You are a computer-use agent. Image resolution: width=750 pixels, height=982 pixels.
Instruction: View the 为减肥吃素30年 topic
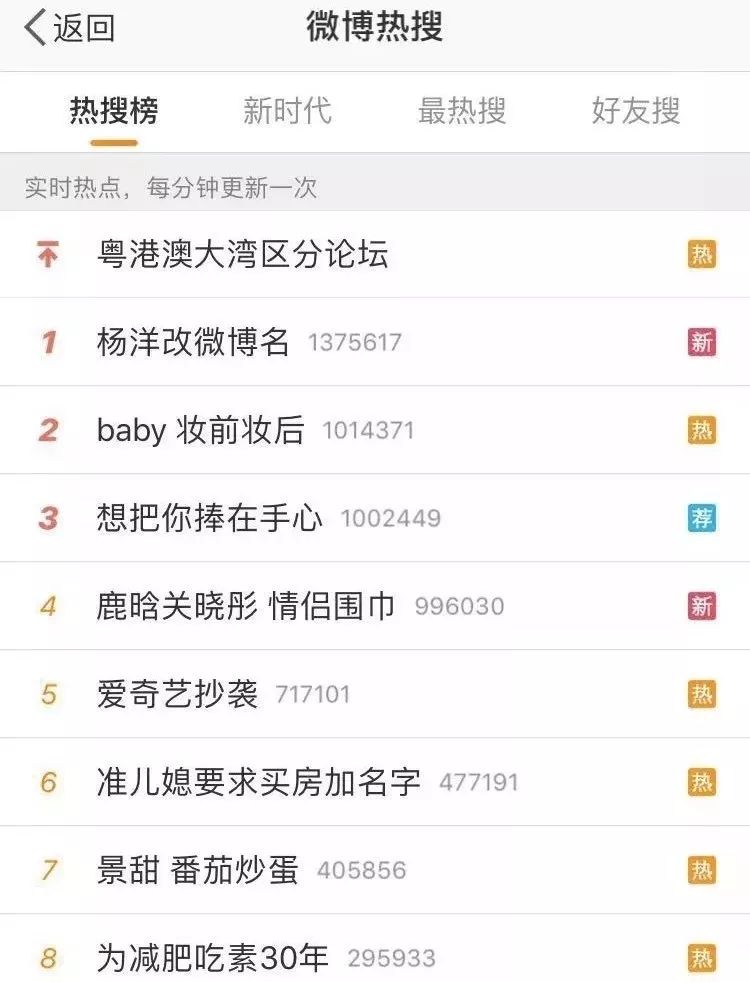[213, 958]
